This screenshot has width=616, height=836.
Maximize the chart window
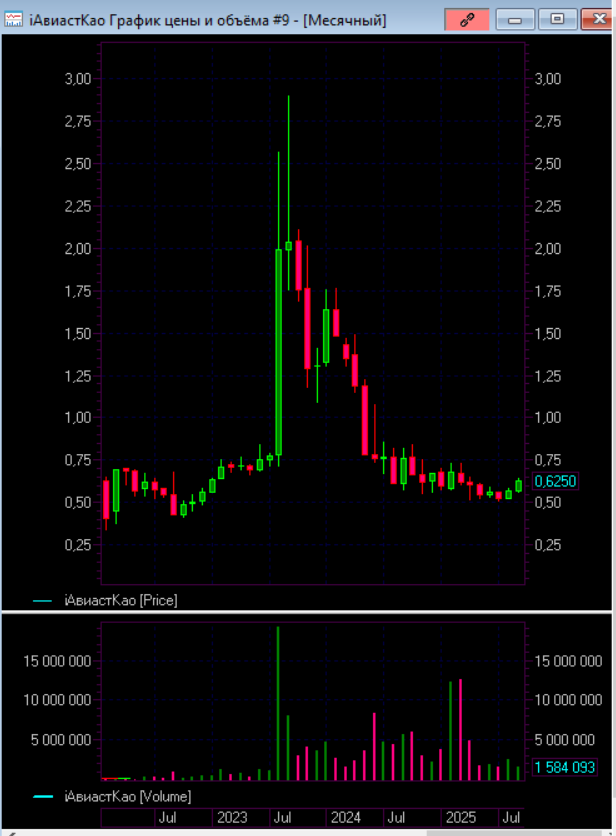tap(557, 19)
